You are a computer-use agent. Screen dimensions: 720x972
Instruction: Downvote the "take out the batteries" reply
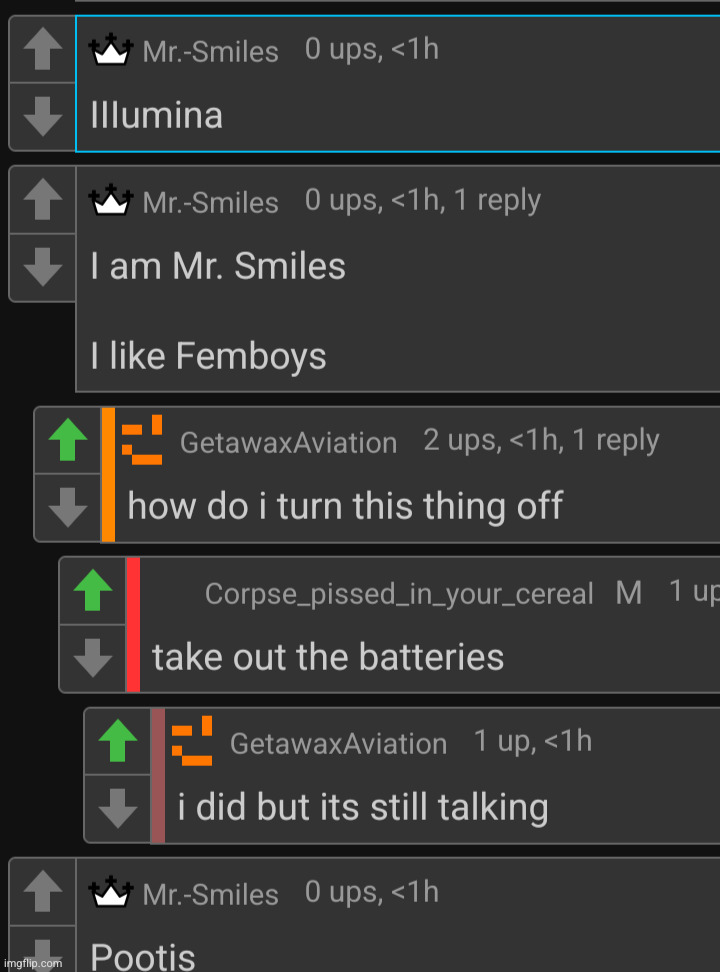[x=93, y=658]
